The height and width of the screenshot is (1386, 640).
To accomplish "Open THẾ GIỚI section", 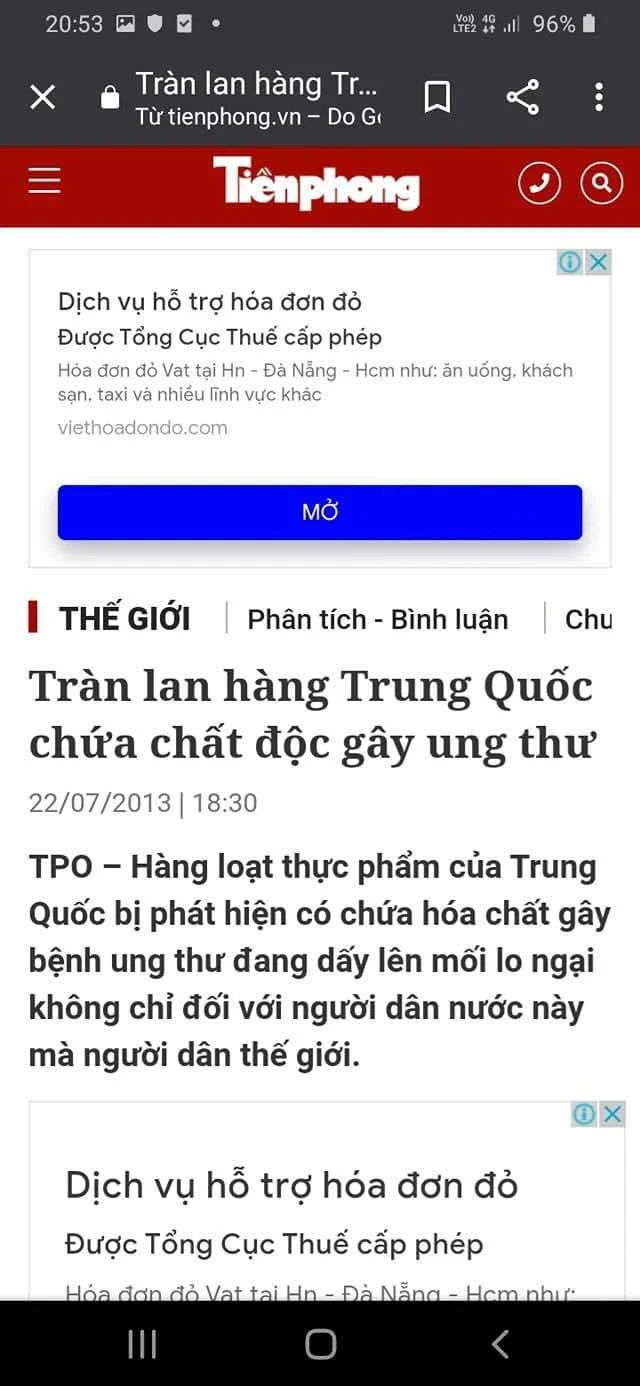I will 124,619.
